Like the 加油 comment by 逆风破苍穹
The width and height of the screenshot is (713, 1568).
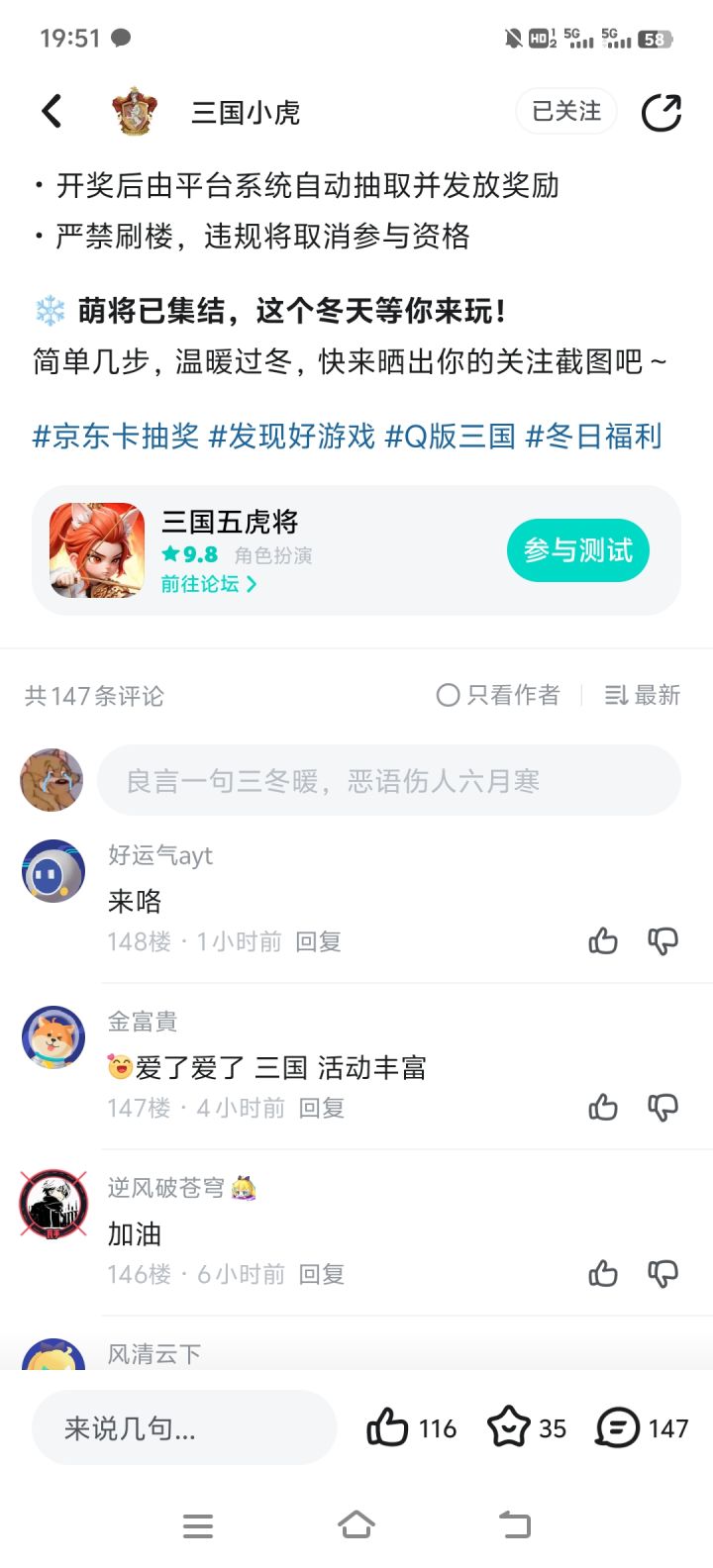[603, 1274]
